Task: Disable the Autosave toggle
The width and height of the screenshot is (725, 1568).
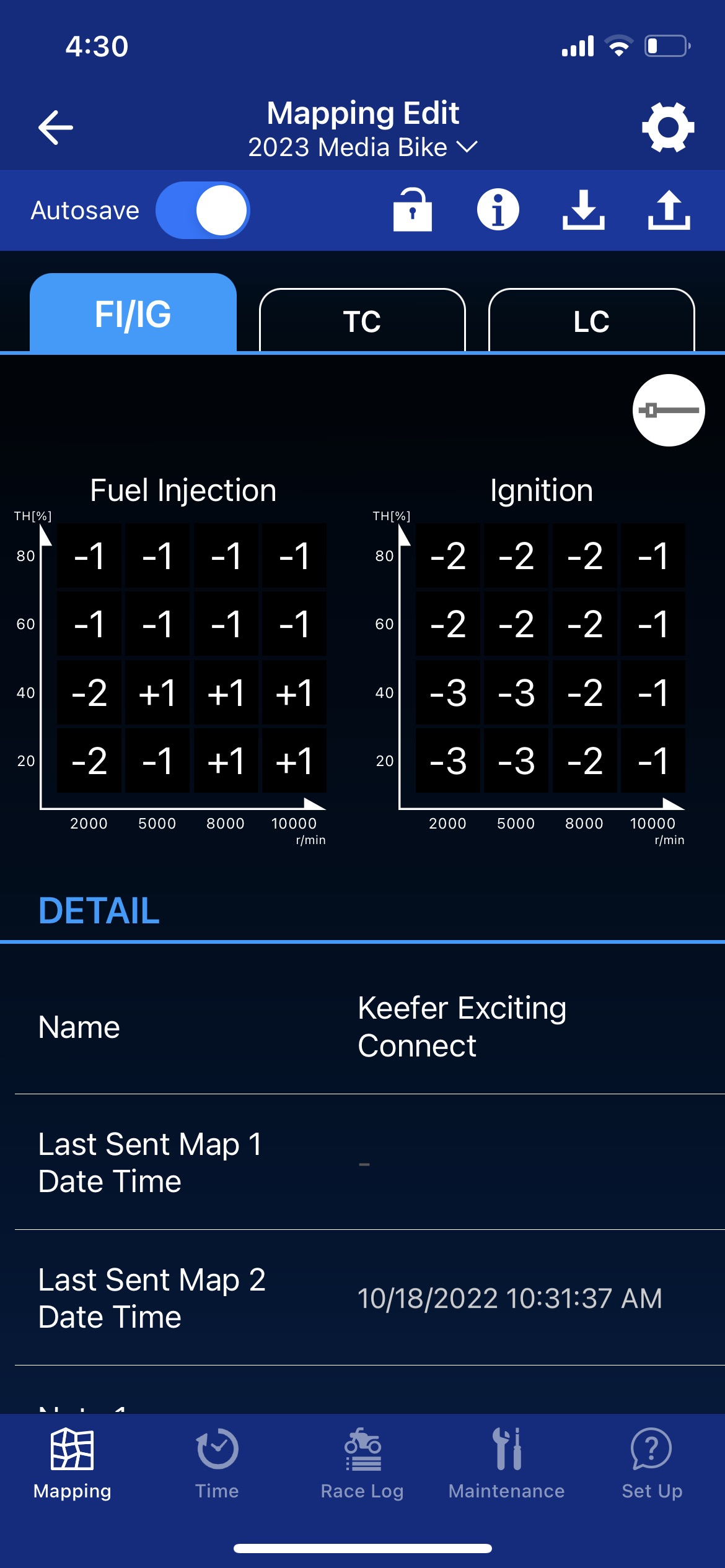Action: pos(203,210)
